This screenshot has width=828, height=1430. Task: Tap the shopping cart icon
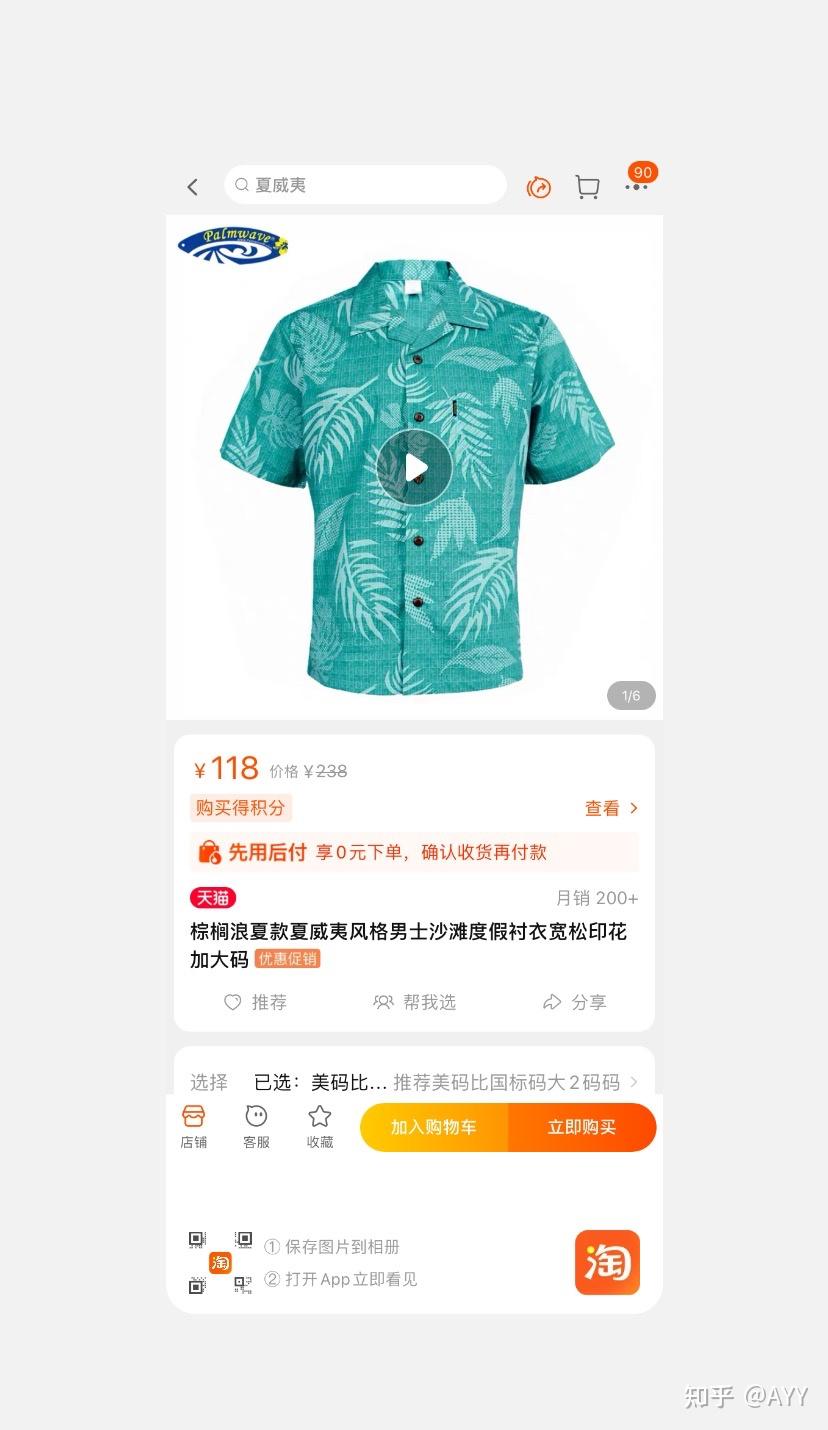tap(587, 186)
